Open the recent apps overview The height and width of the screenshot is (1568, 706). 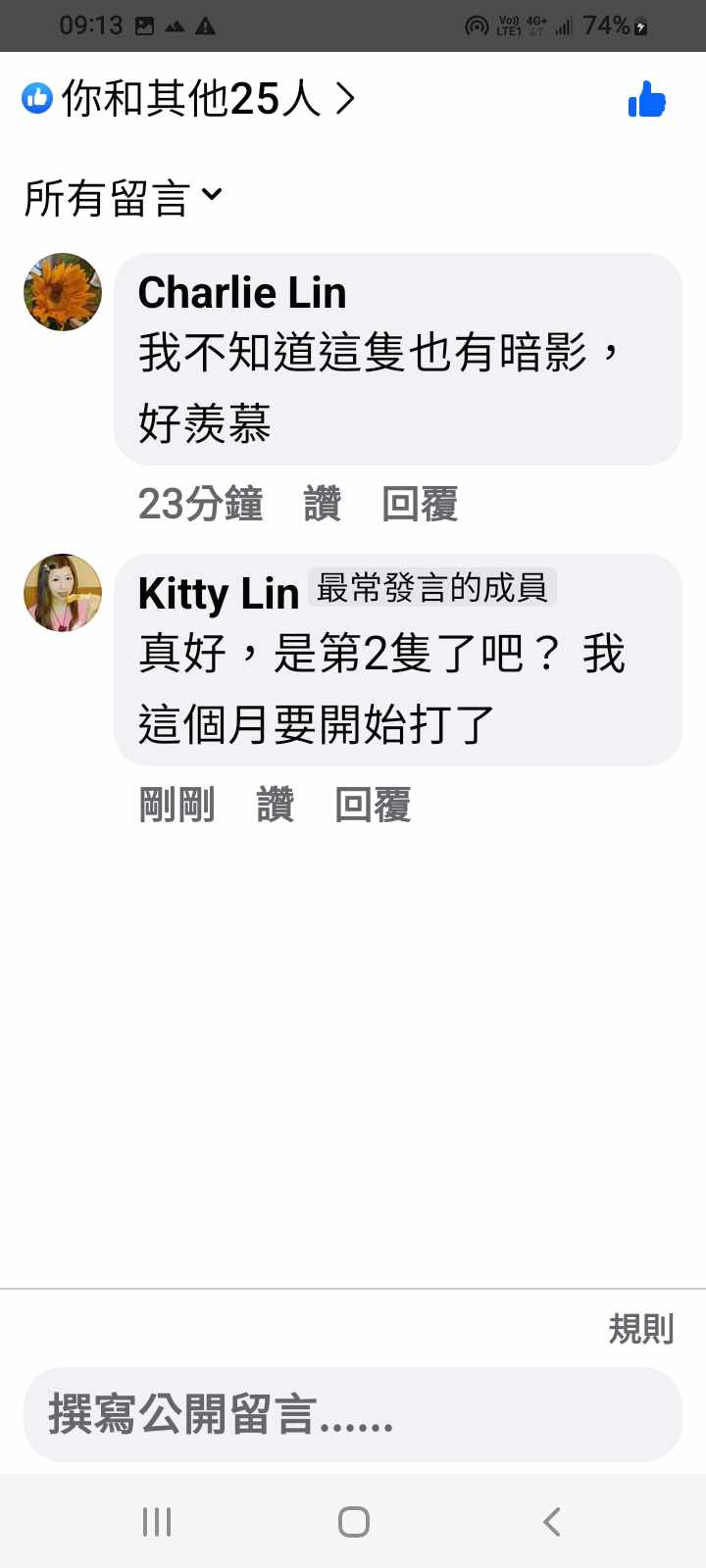point(157,1522)
